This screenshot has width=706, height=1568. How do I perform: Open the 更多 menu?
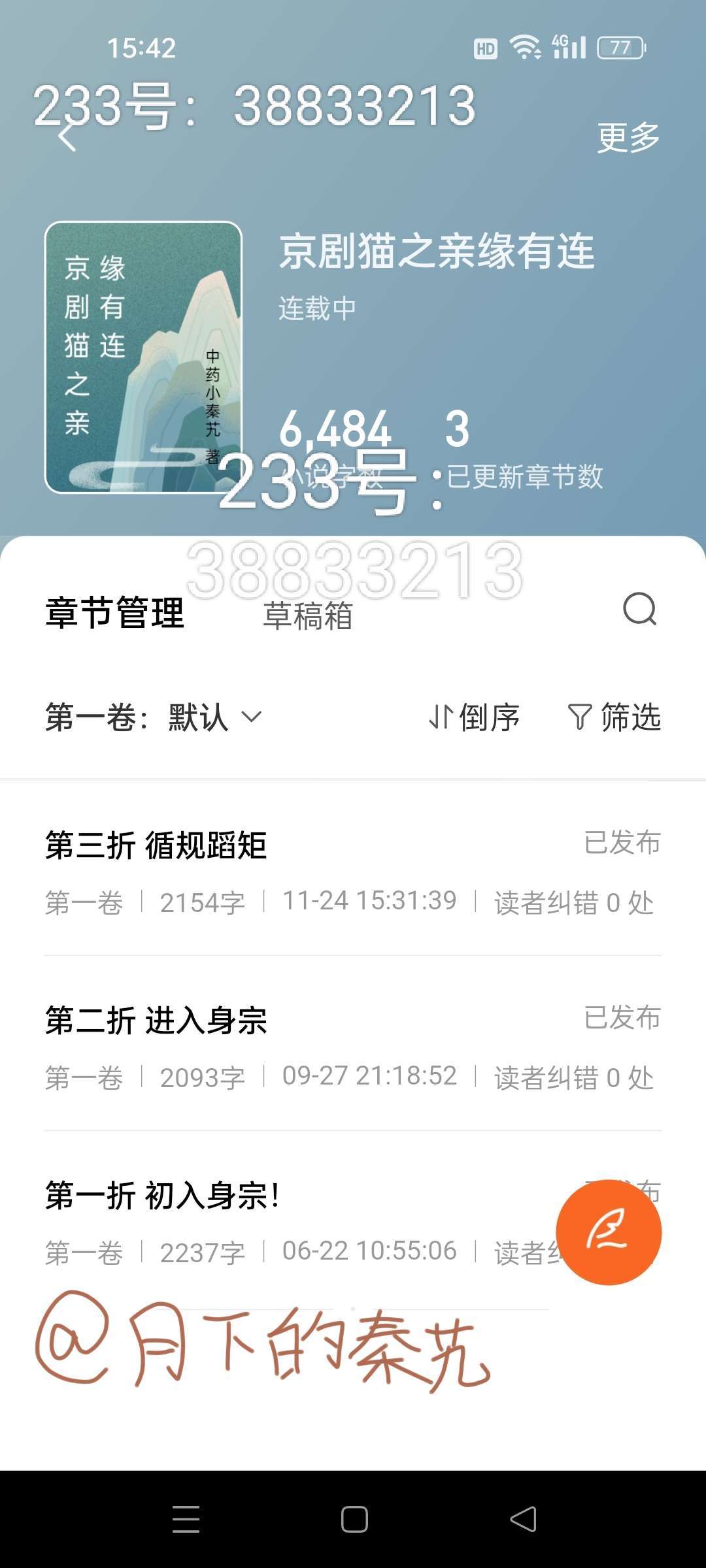[x=628, y=137]
